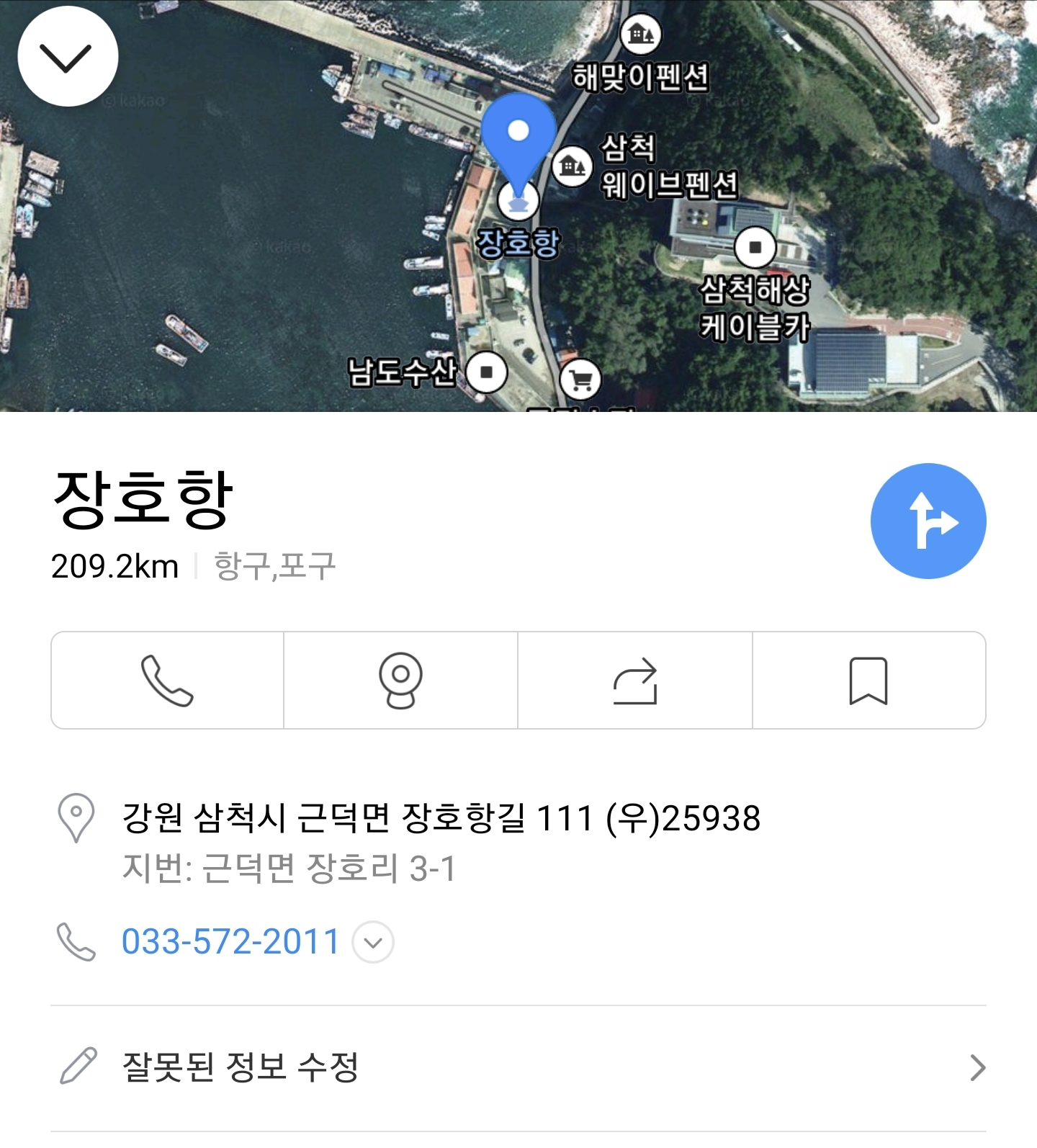This screenshot has height=1148, width=1037.
Task: Select the 해맞이펜션 marker on the map
Action: pos(640,34)
